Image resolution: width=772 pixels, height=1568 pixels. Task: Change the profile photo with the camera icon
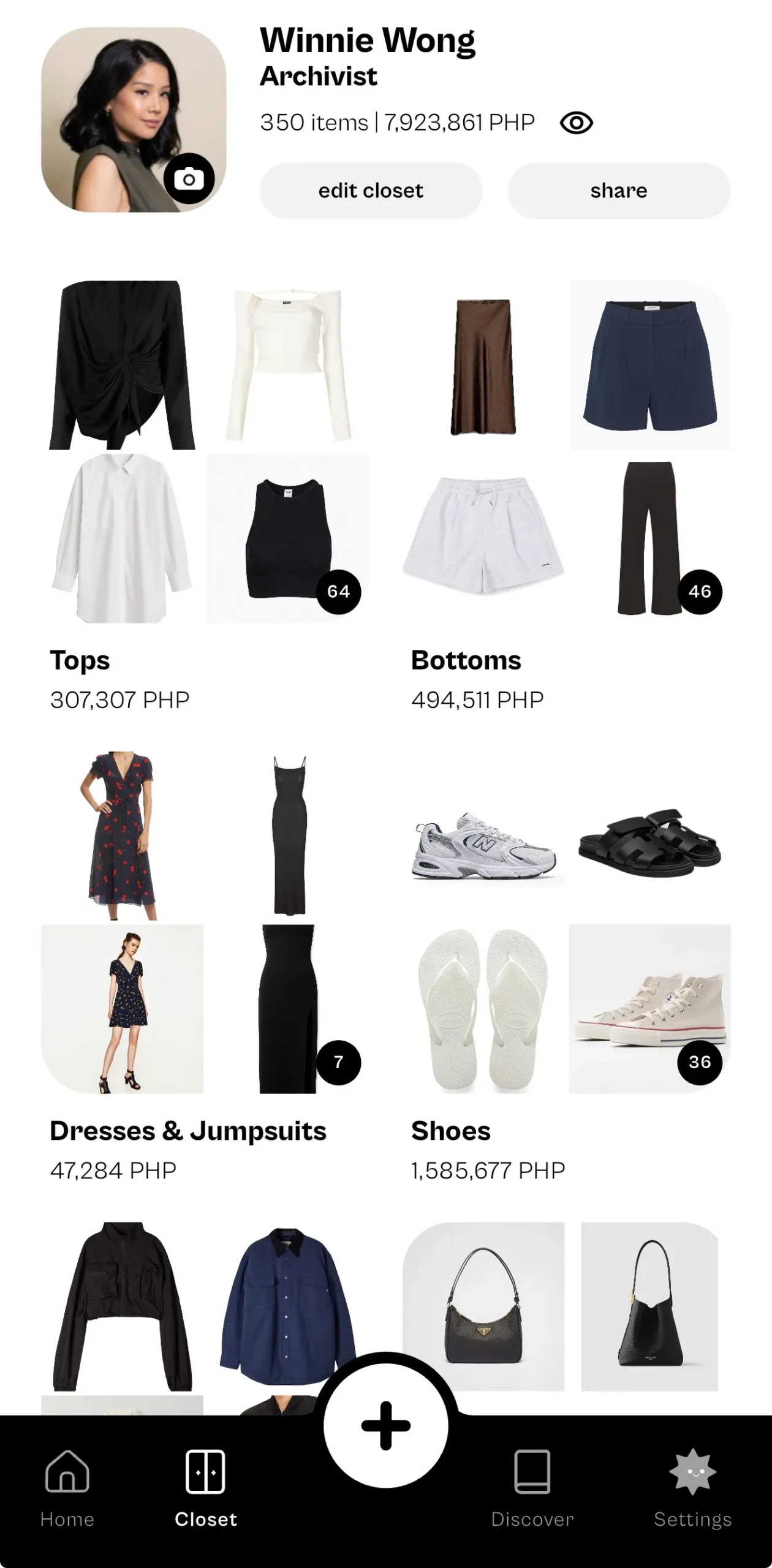coord(189,179)
